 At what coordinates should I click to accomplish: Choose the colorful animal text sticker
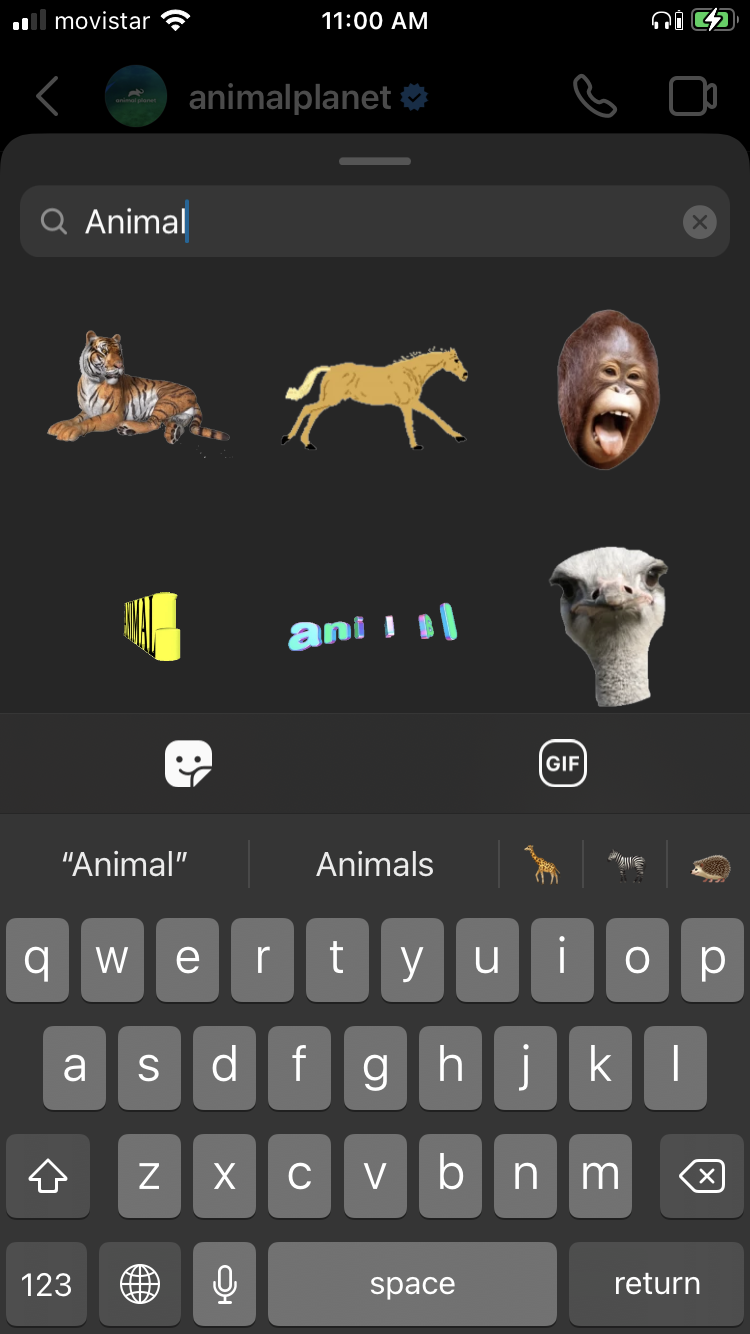coord(373,627)
